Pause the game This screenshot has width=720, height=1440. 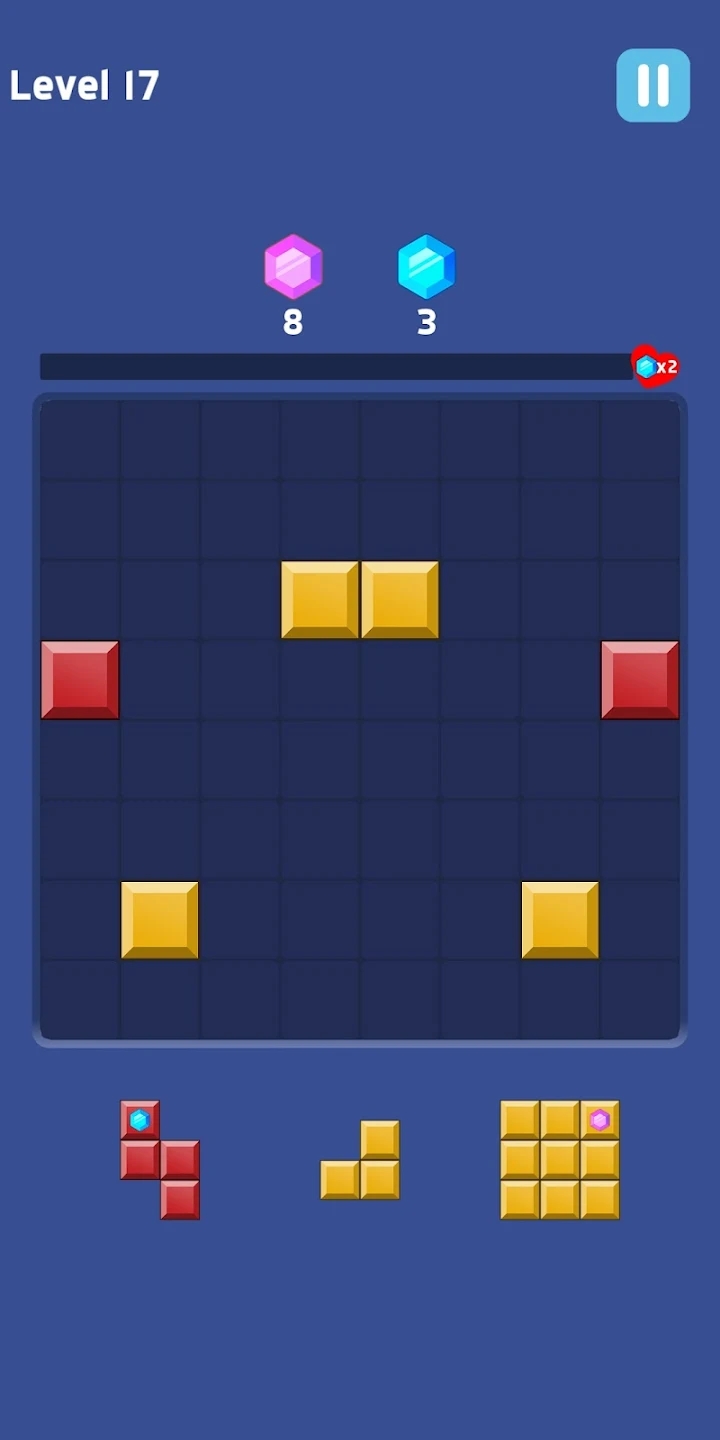click(x=653, y=86)
